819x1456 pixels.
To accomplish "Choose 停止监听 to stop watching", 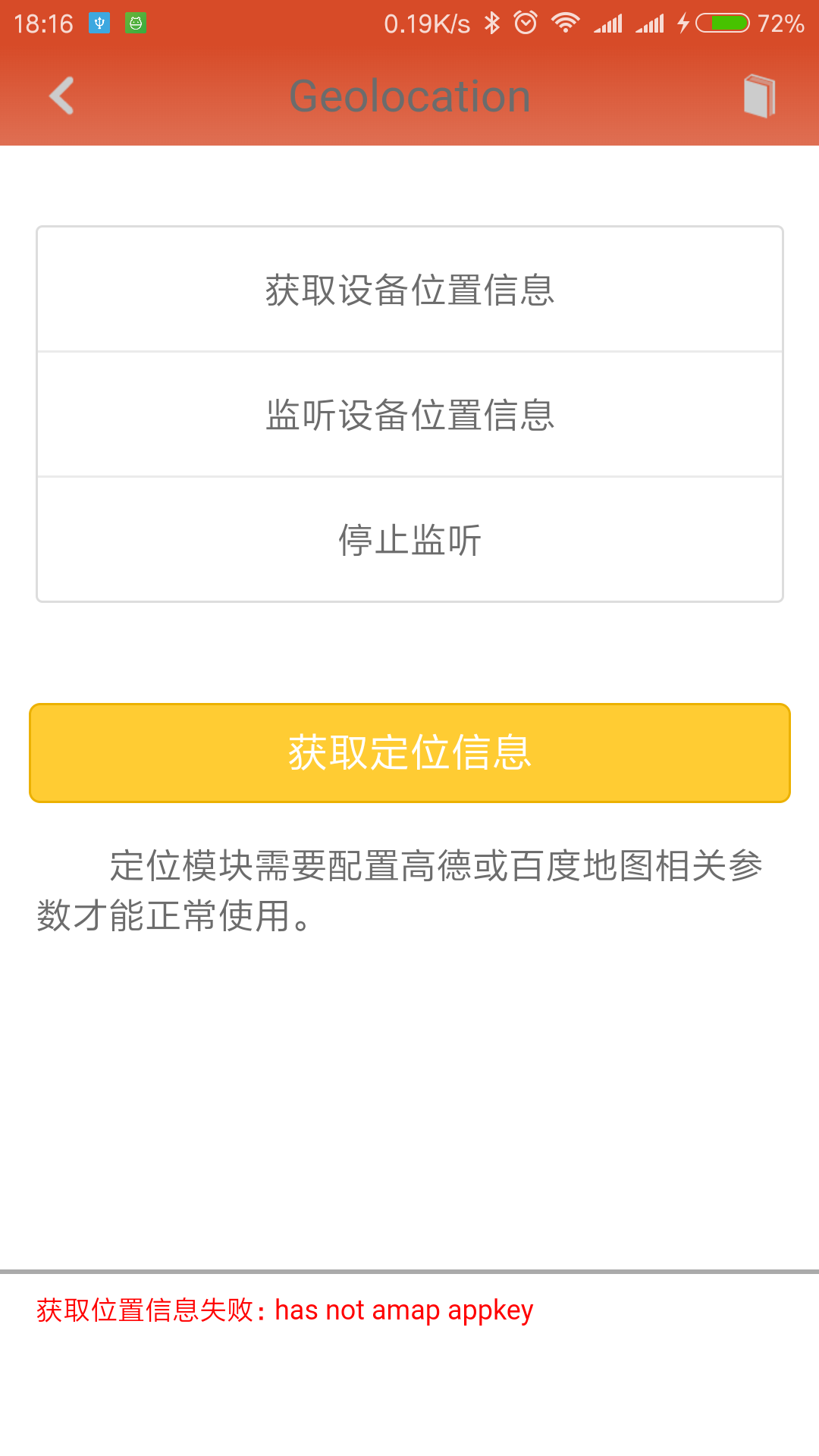I will [x=409, y=540].
